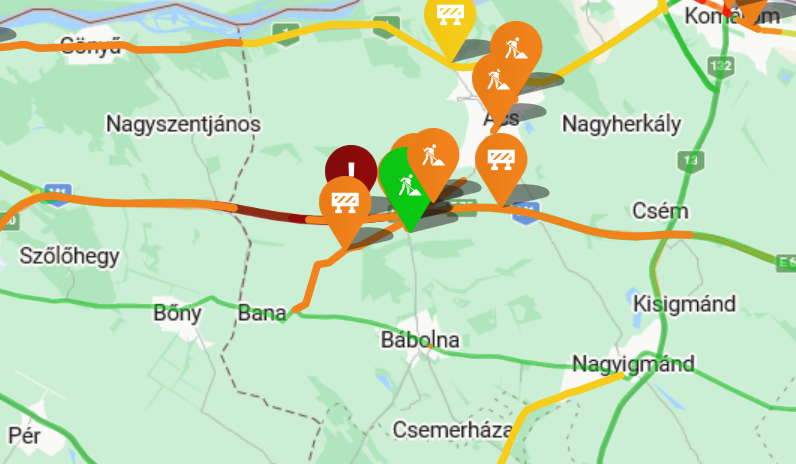Open the orange barrier marker just below Ács
Image resolution: width=796 pixels, height=464 pixels.
501,158
